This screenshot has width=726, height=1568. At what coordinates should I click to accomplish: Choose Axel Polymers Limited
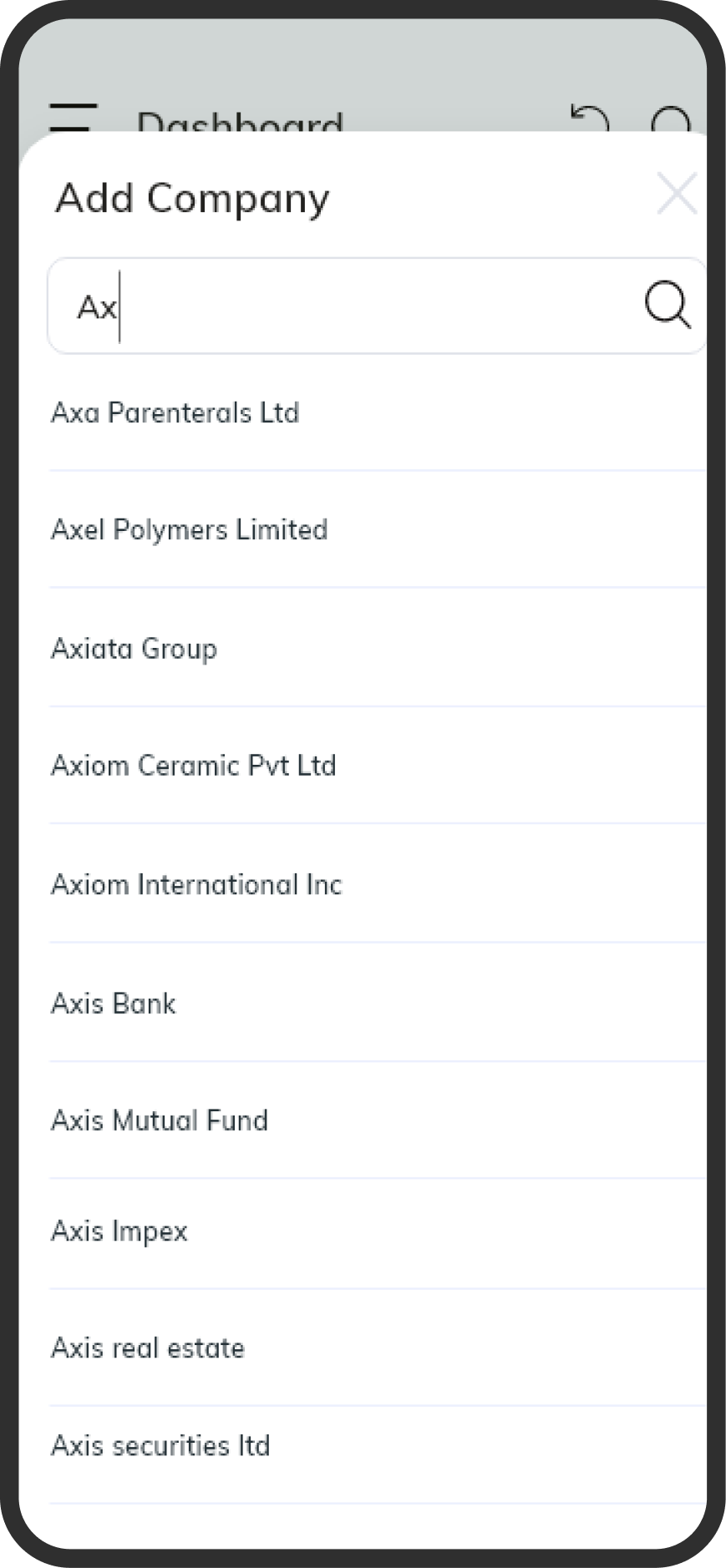378,529
